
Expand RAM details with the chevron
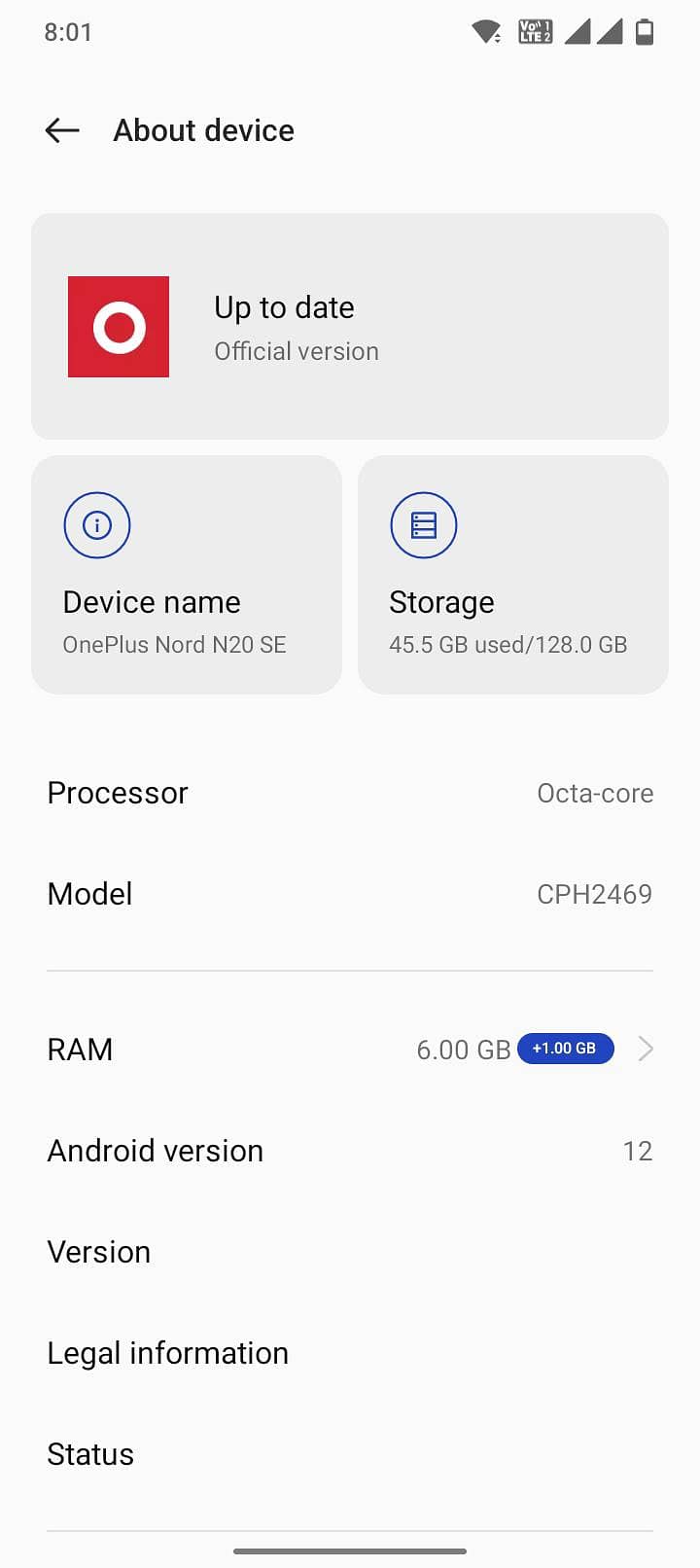[645, 1049]
